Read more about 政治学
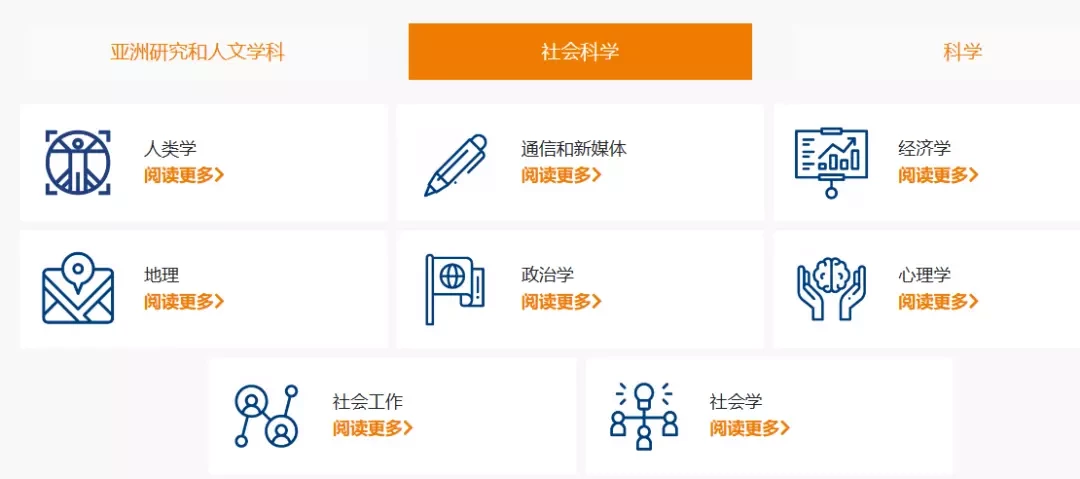This screenshot has height=479, width=1080. (x=561, y=301)
